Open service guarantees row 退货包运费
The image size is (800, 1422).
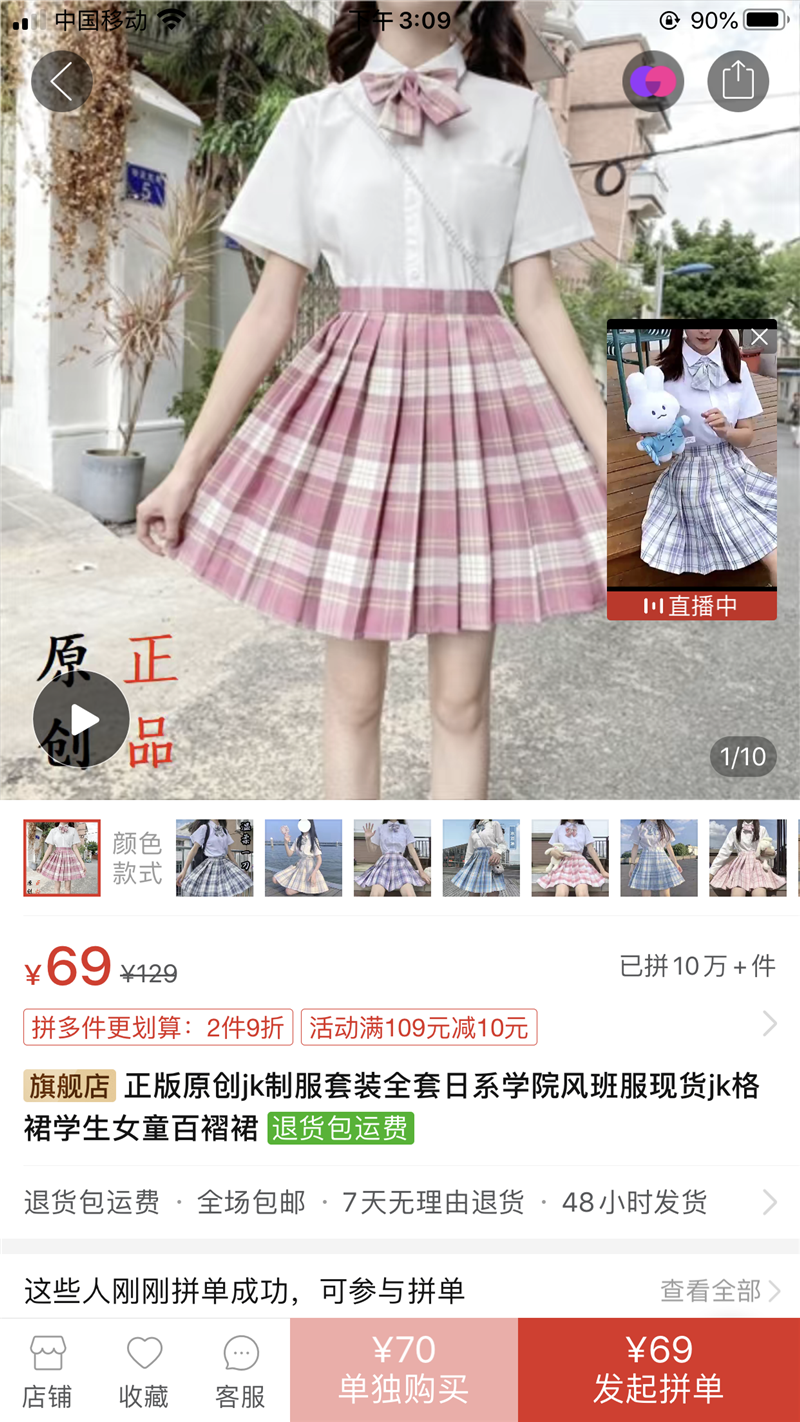(x=400, y=1202)
